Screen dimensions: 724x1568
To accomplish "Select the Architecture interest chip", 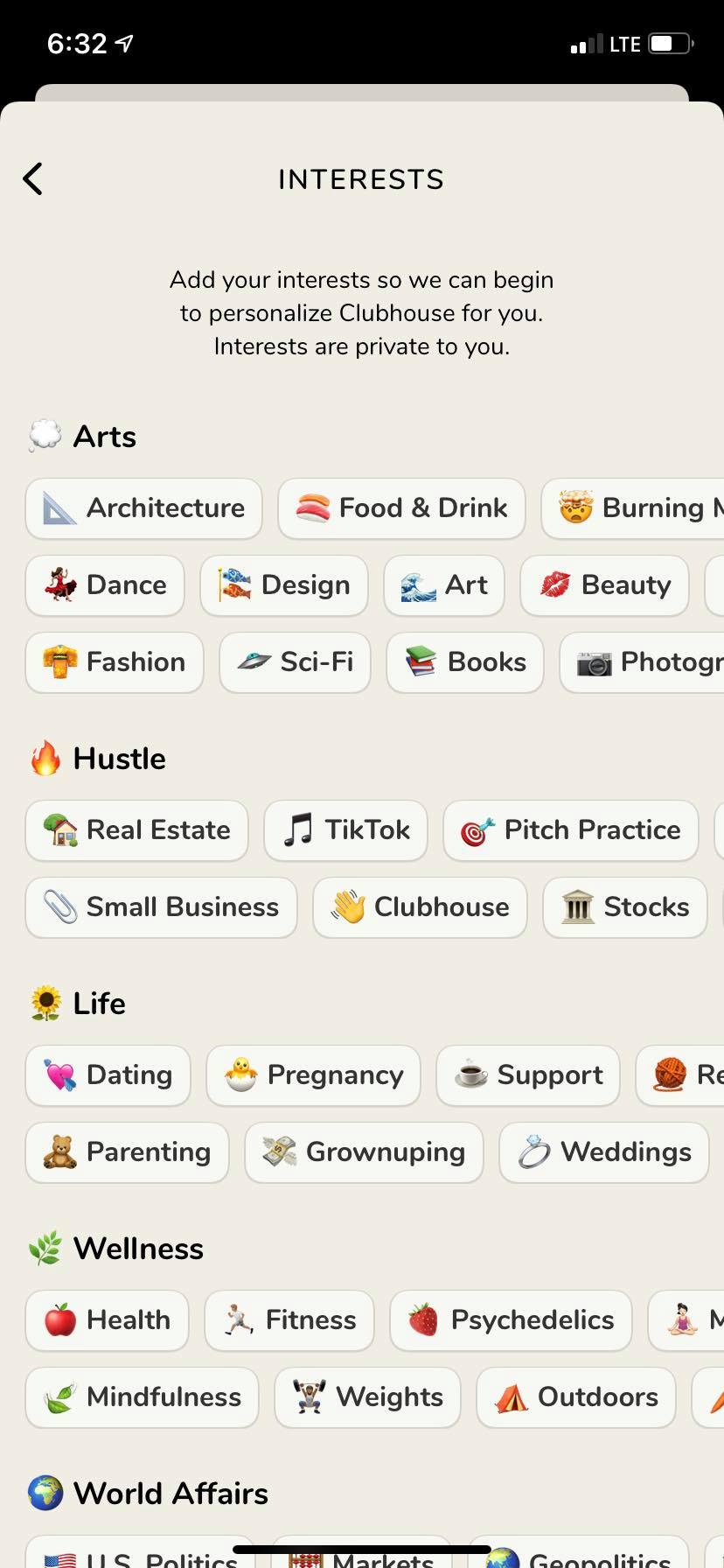I will 144,508.
